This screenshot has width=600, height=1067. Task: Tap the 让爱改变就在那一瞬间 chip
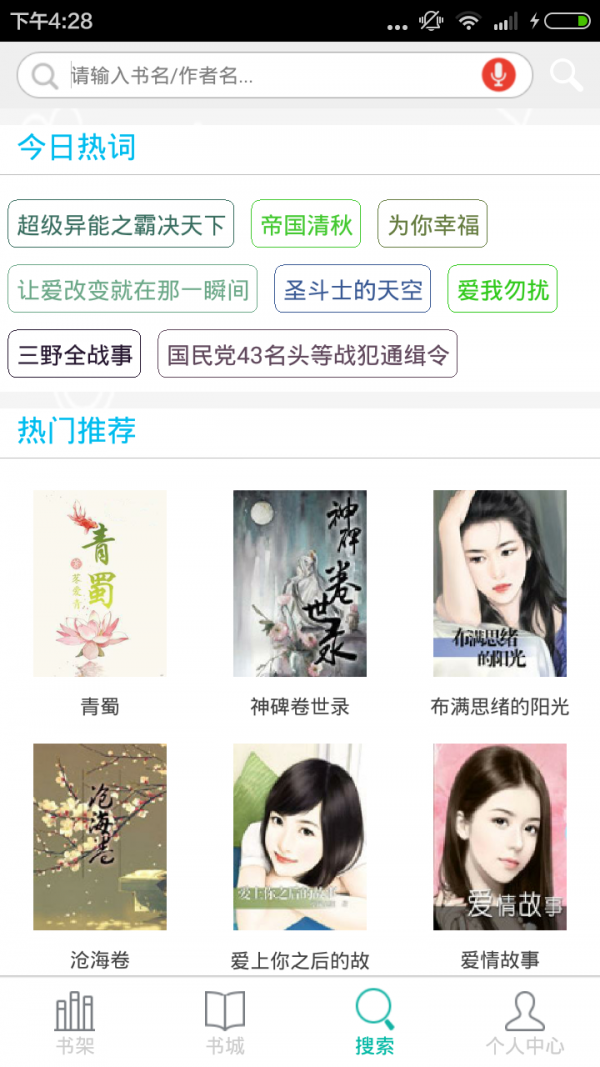[133, 289]
